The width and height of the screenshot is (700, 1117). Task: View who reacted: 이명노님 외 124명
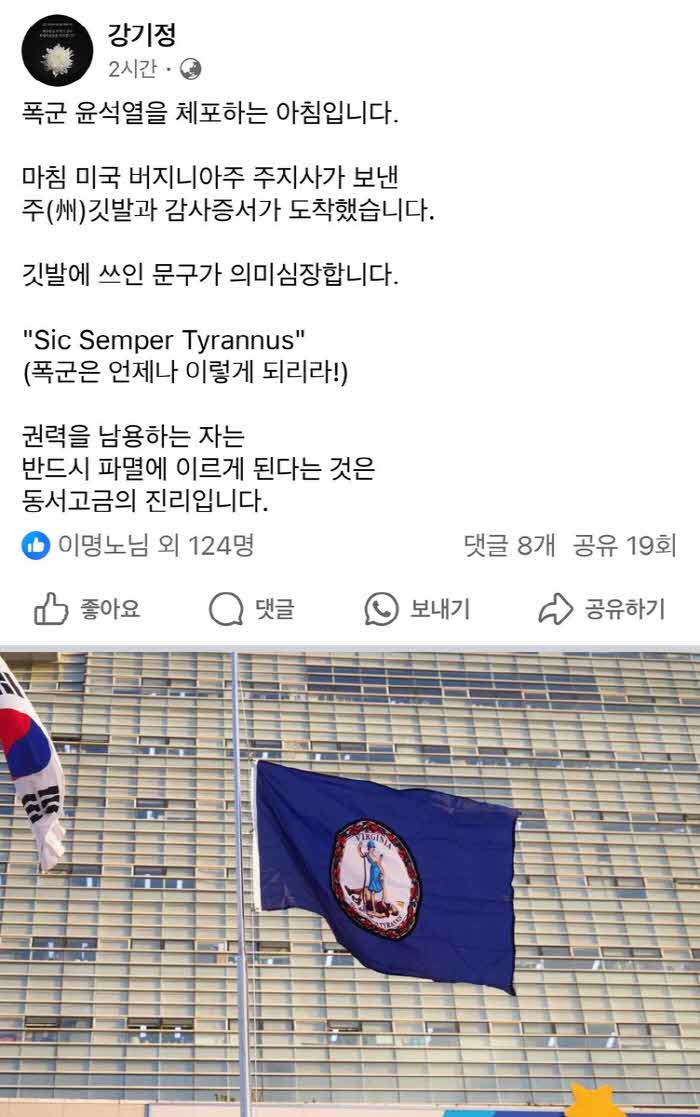(139, 545)
